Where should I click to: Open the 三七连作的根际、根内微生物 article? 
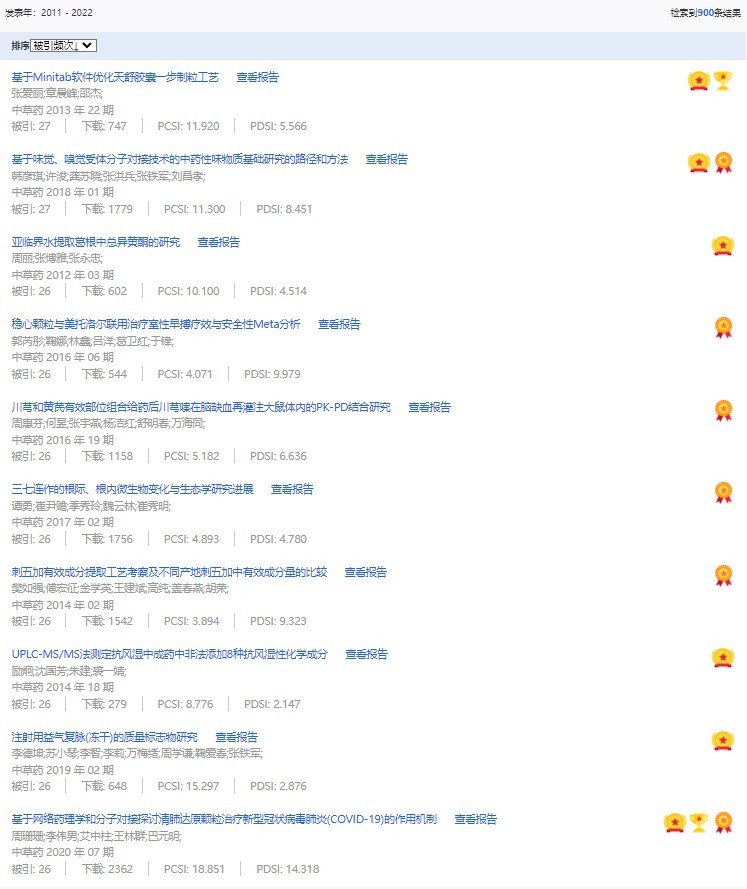[133, 489]
